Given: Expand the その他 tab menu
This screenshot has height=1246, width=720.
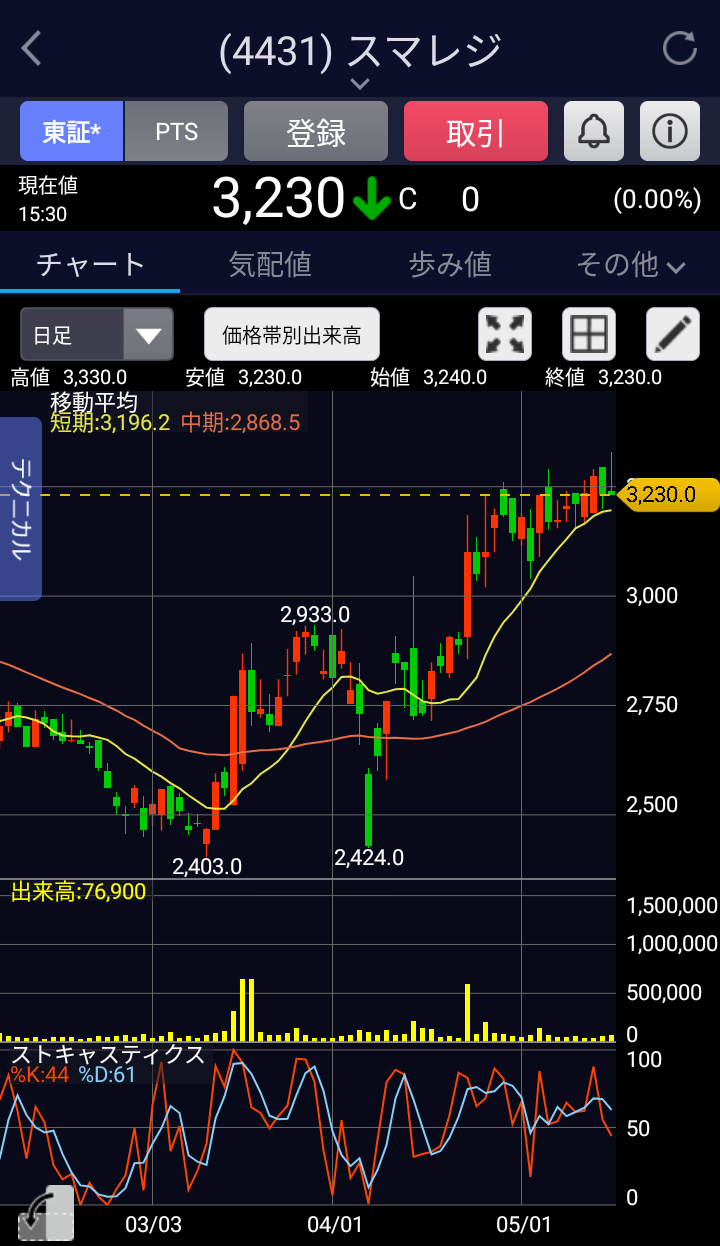Looking at the screenshot, I should [630, 264].
